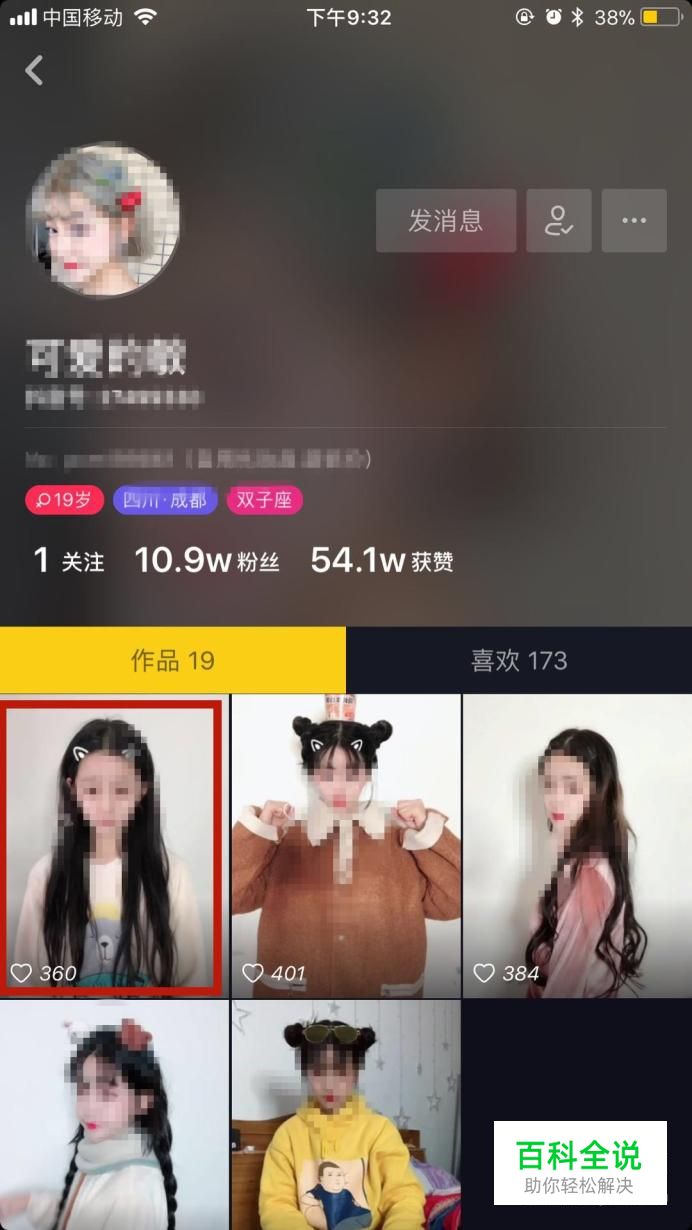
Task: Open the 1 关注 following list
Action: tap(69, 561)
